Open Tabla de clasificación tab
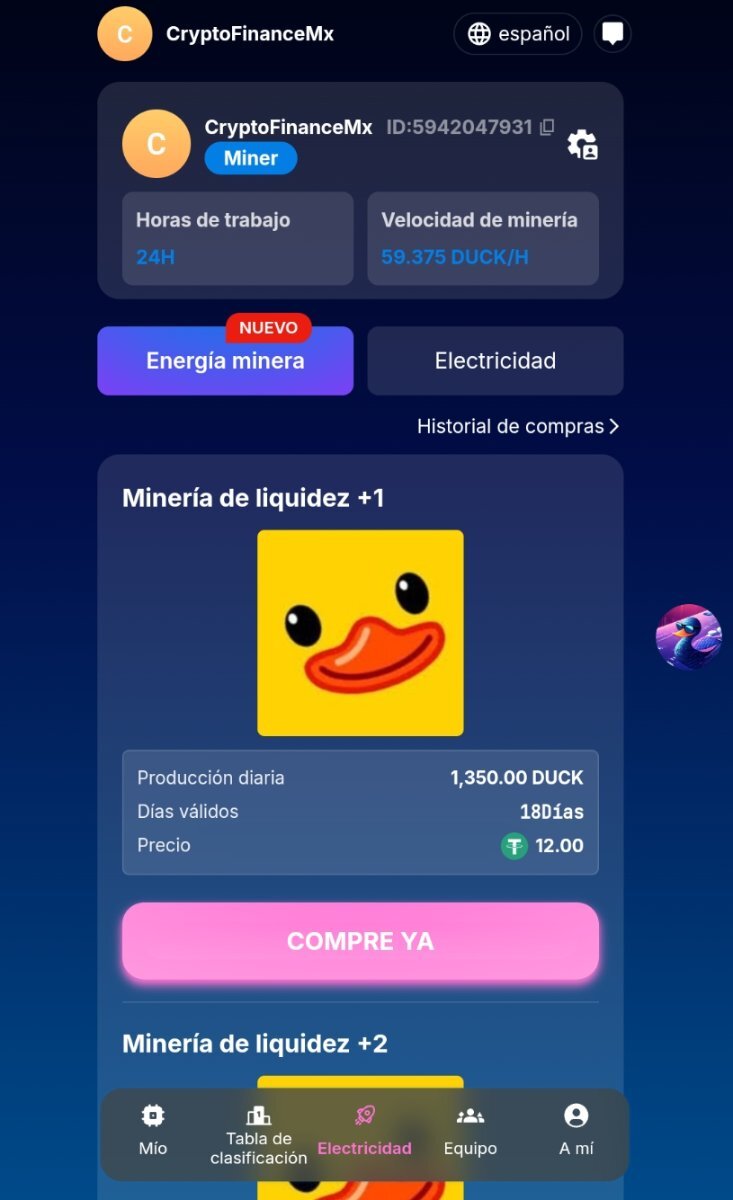This screenshot has width=733, height=1200. pyautogui.click(x=259, y=1135)
